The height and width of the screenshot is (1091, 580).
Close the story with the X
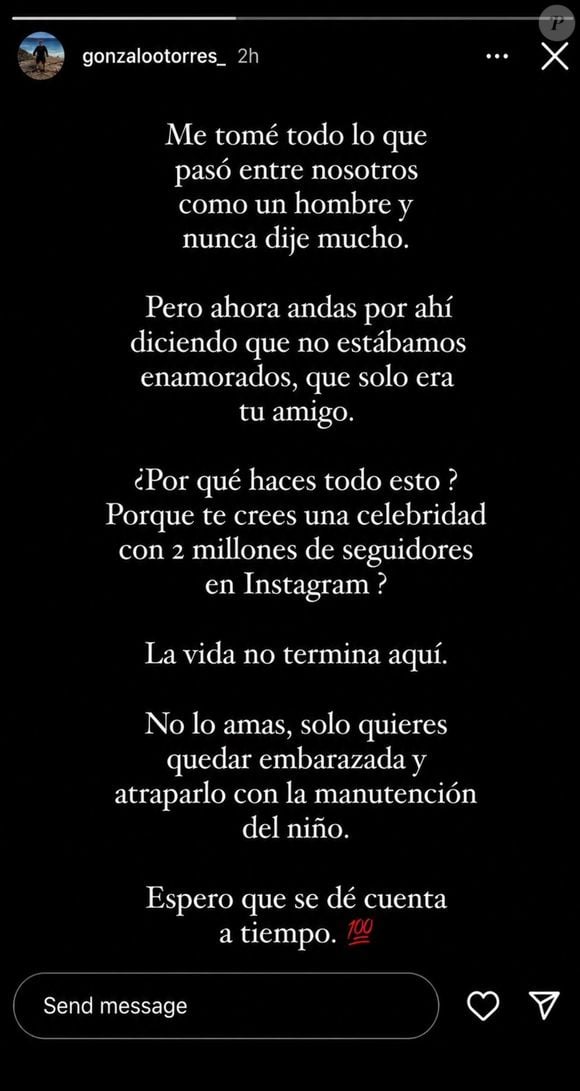coord(554,56)
